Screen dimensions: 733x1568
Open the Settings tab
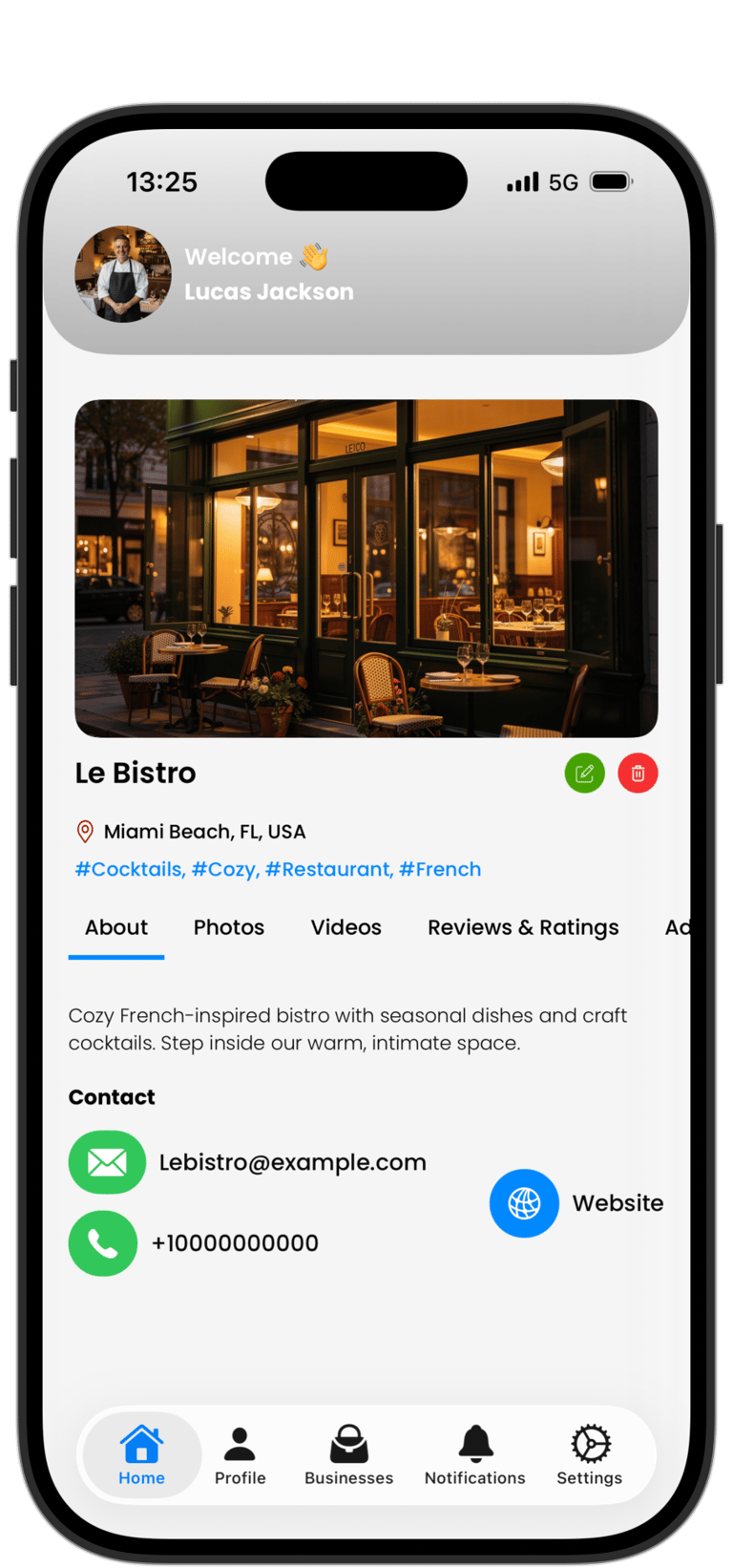click(x=590, y=1454)
